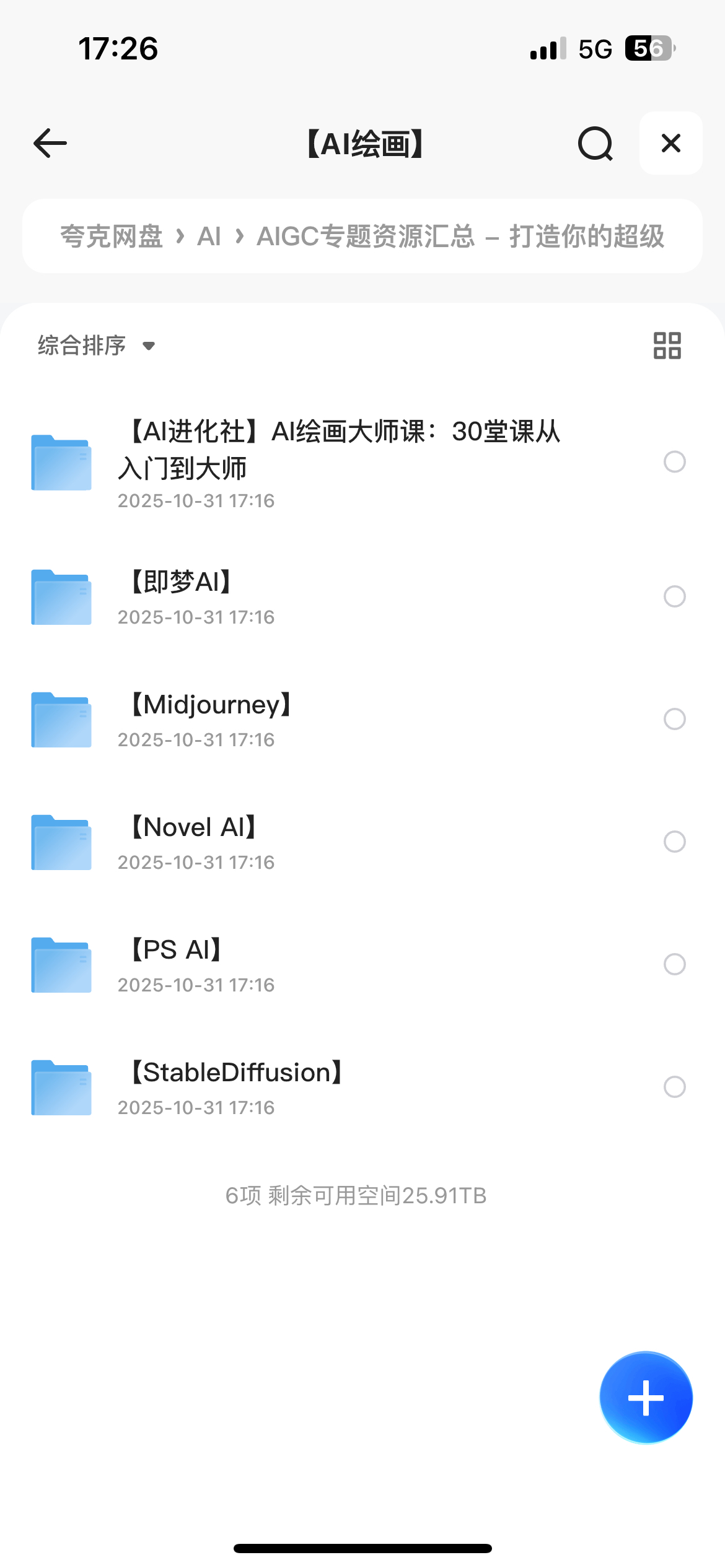
Task: Close the folder view with the X button
Action: click(x=670, y=144)
